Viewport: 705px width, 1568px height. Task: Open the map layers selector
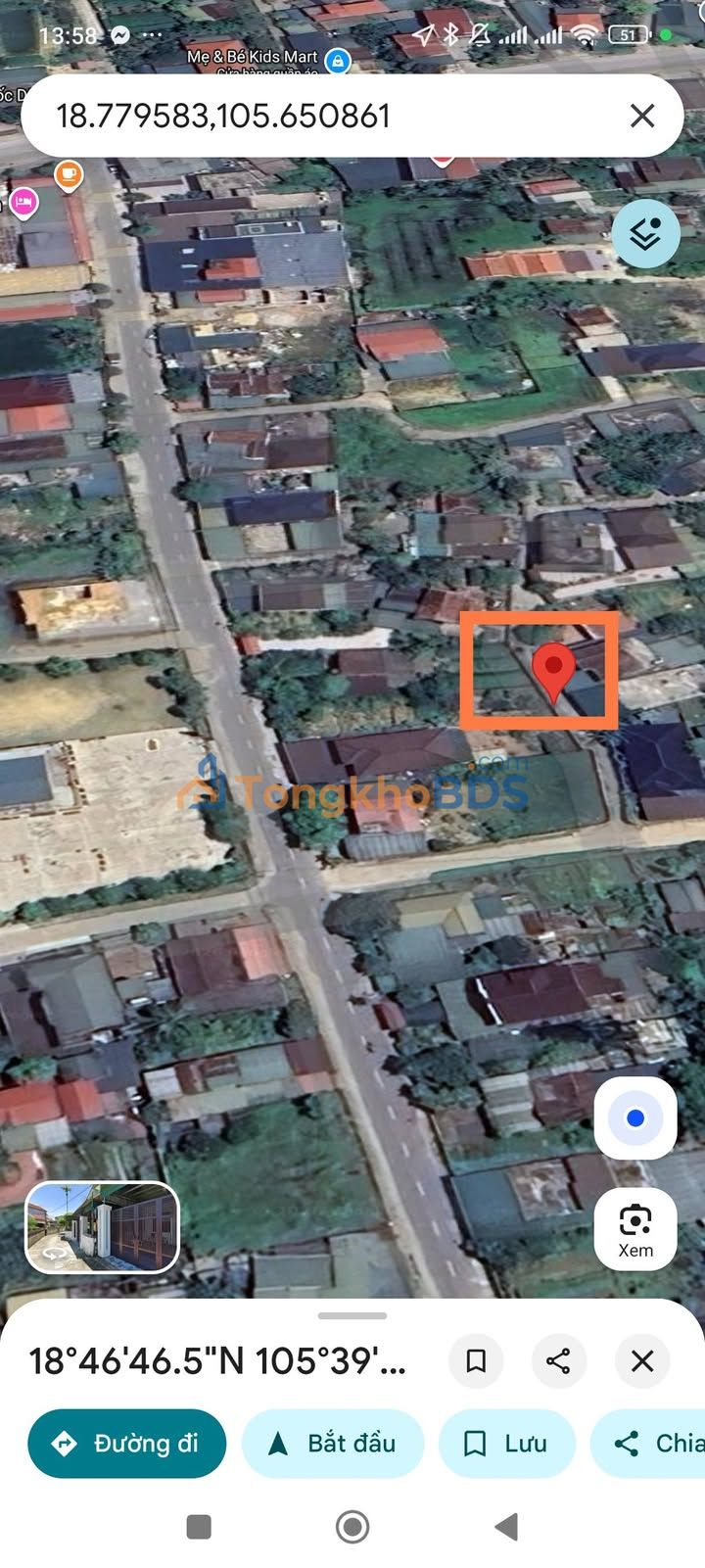[645, 234]
